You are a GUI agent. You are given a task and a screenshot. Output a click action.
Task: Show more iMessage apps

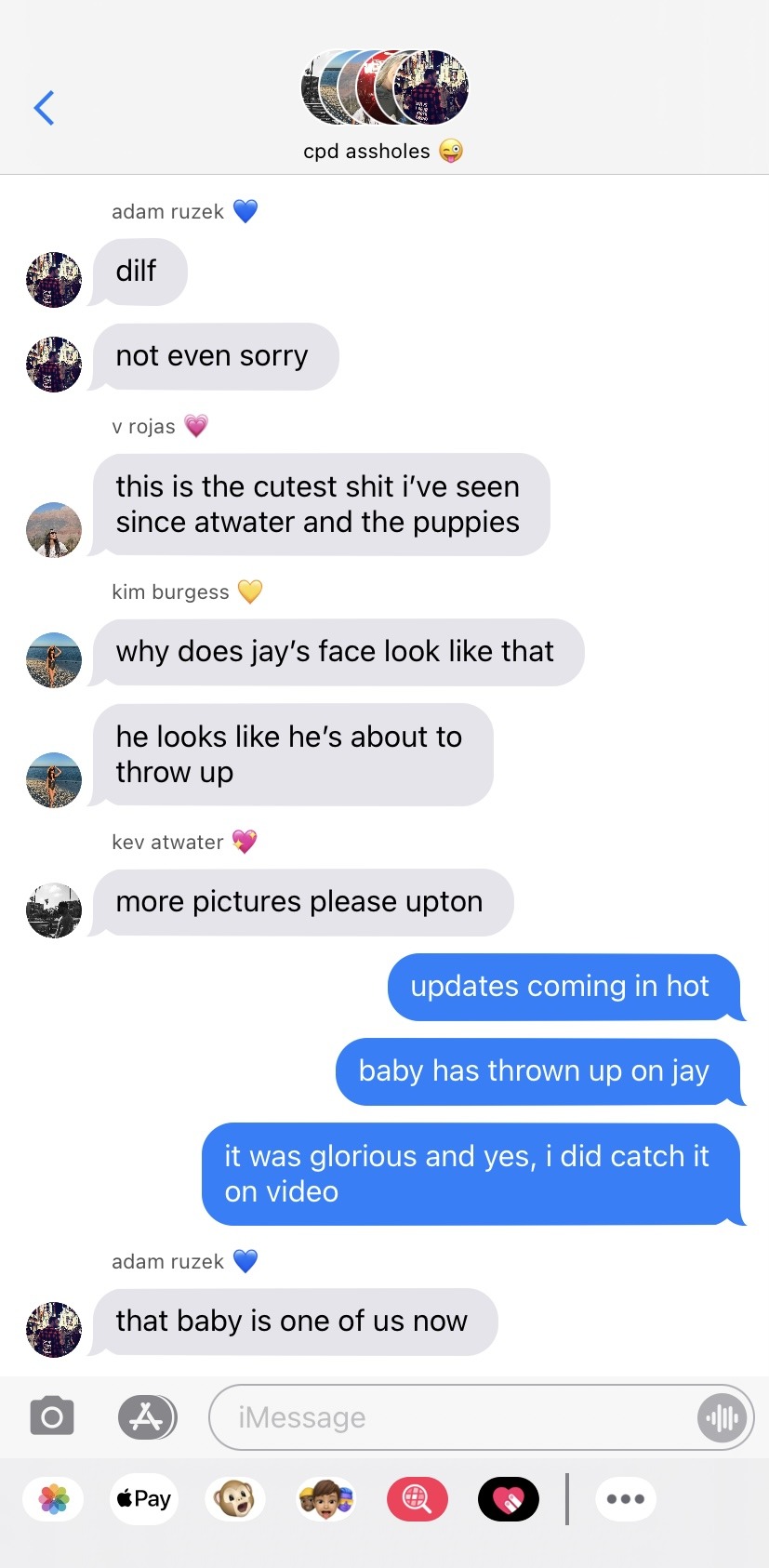[626, 1499]
